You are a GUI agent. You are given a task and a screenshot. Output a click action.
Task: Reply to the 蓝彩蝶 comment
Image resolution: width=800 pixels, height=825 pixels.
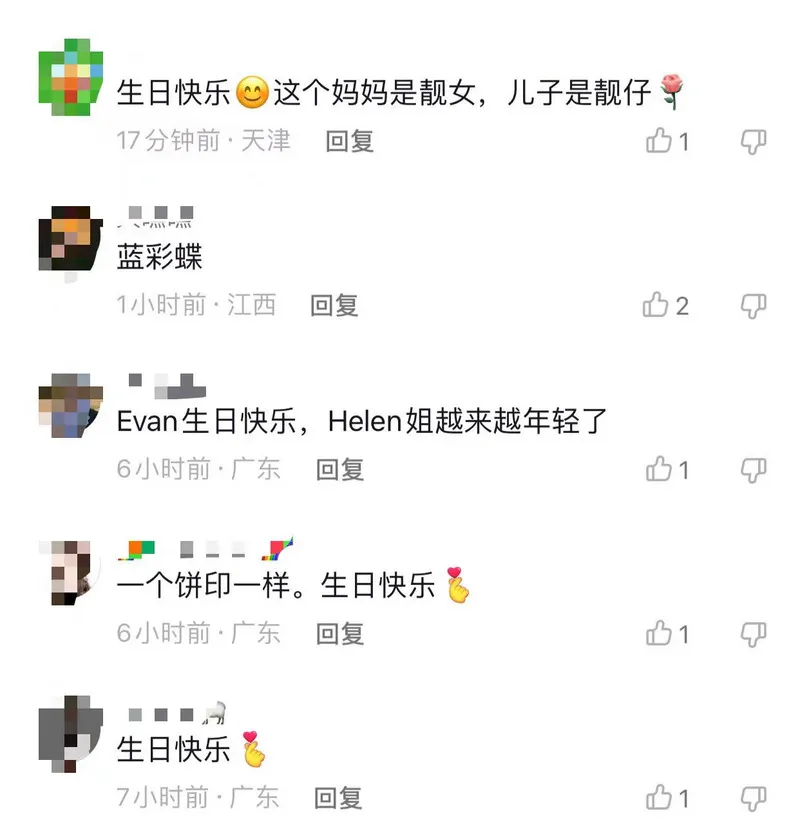[x=334, y=306]
